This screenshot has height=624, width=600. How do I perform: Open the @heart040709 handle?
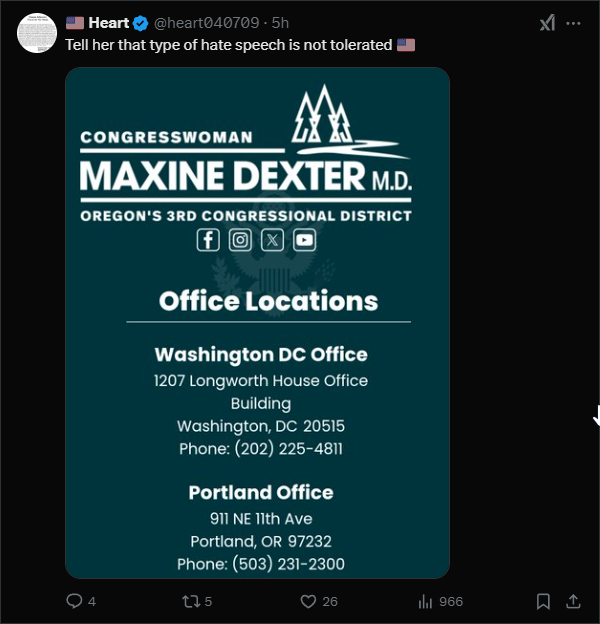point(207,22)
